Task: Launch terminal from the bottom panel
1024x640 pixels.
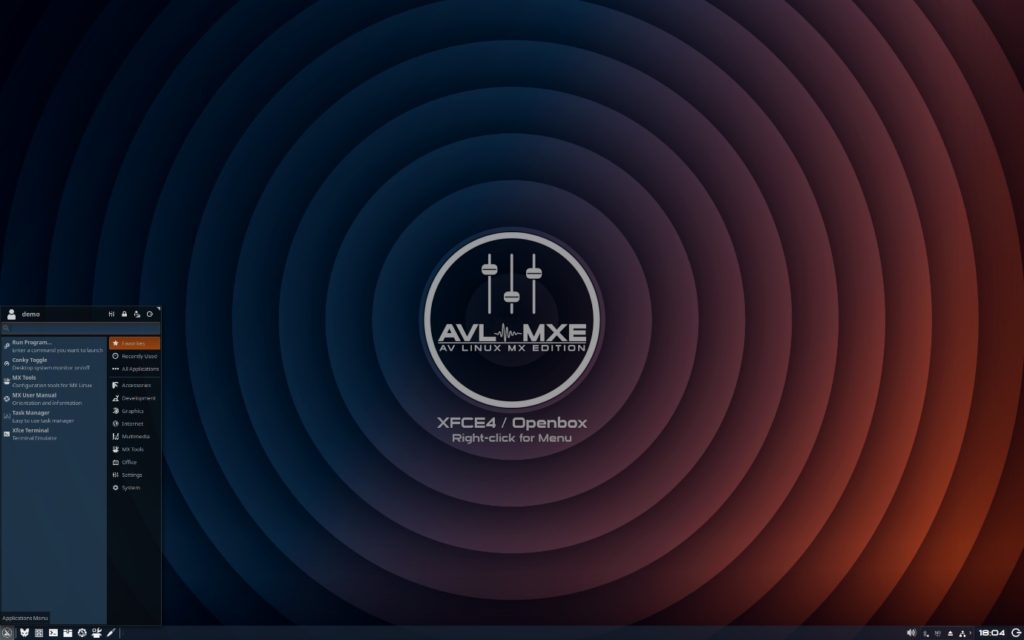Action: point(53,633)
